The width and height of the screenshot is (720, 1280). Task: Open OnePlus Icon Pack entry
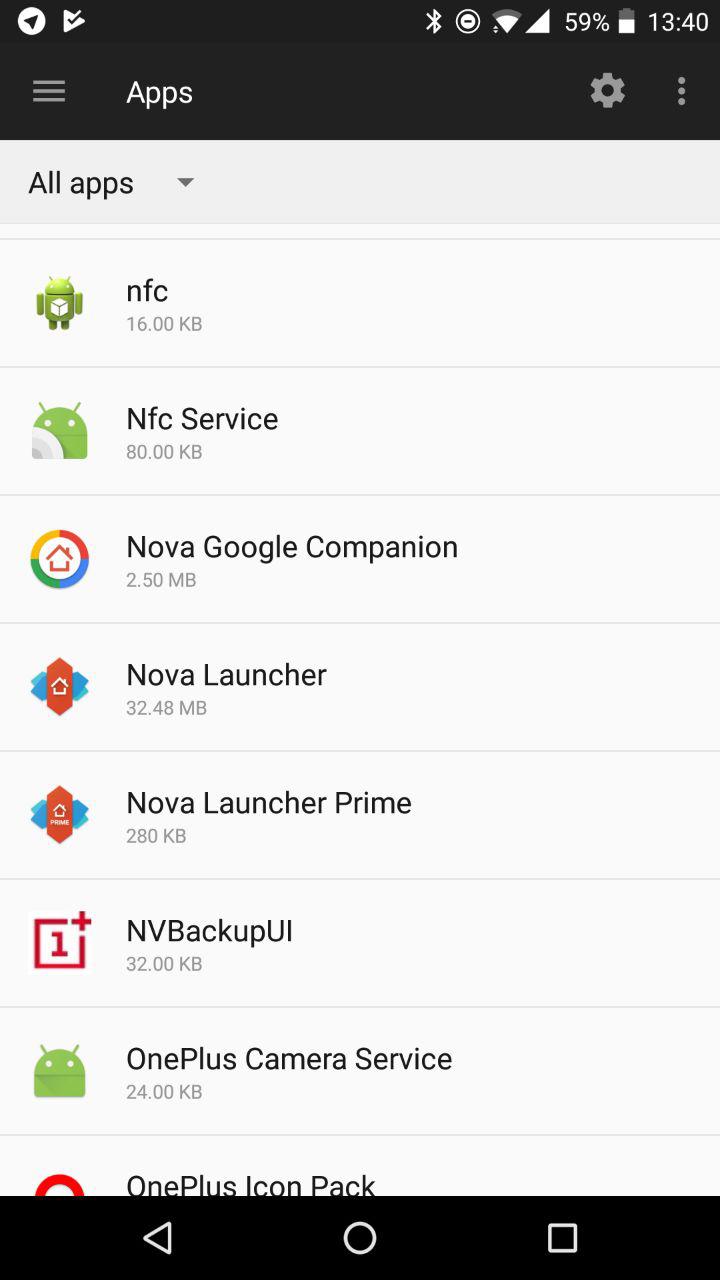click(x=360, y=1166)
